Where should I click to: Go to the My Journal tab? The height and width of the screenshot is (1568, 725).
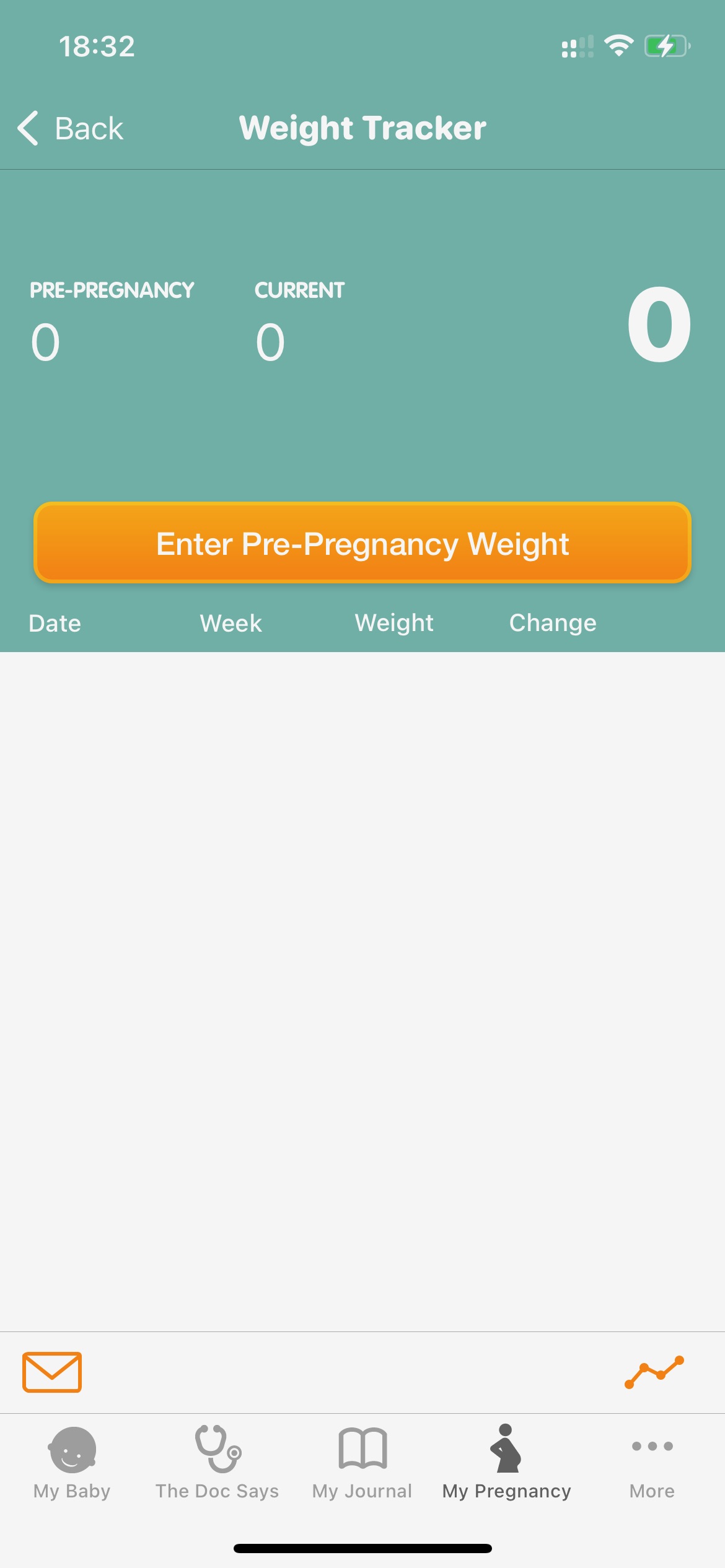[362, 1463]
